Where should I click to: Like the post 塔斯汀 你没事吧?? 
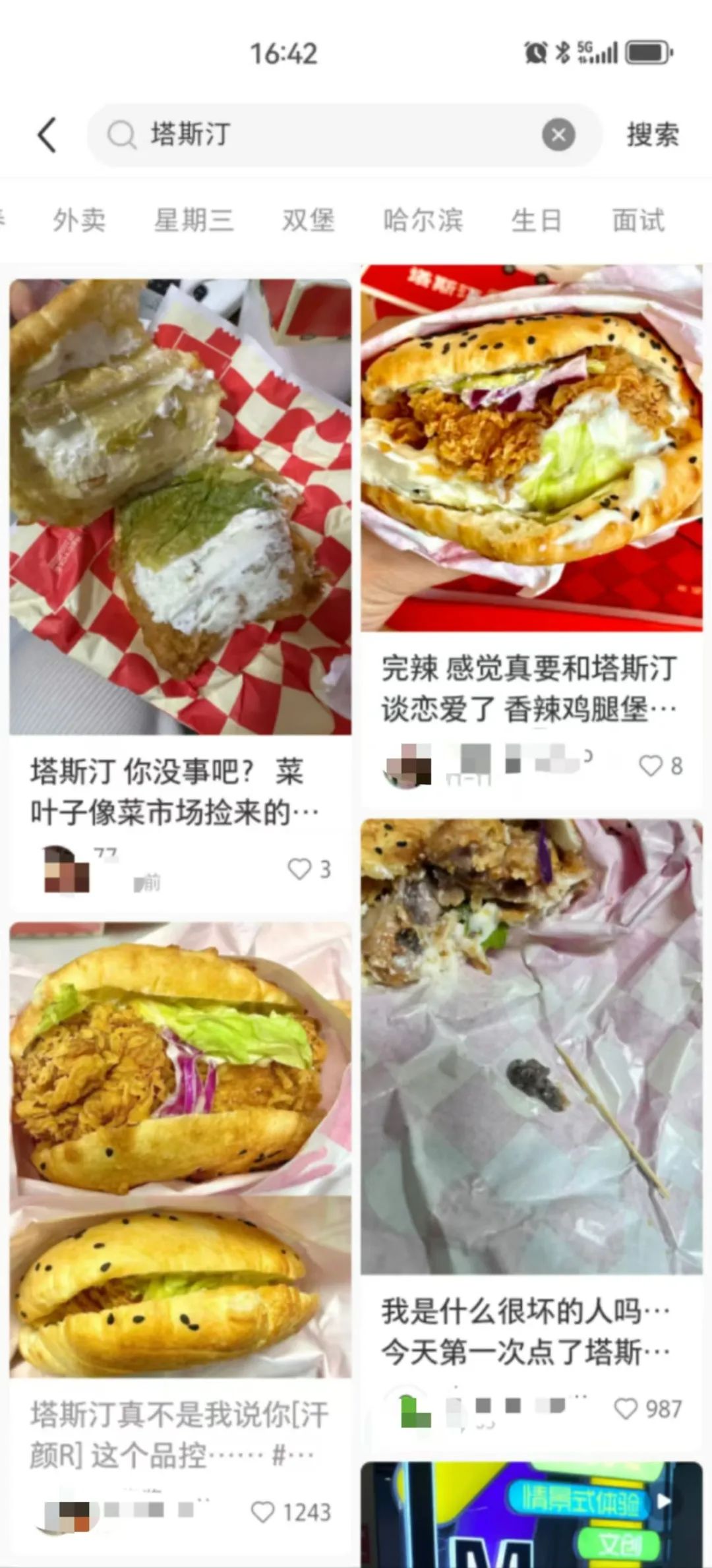click(300, 869)
